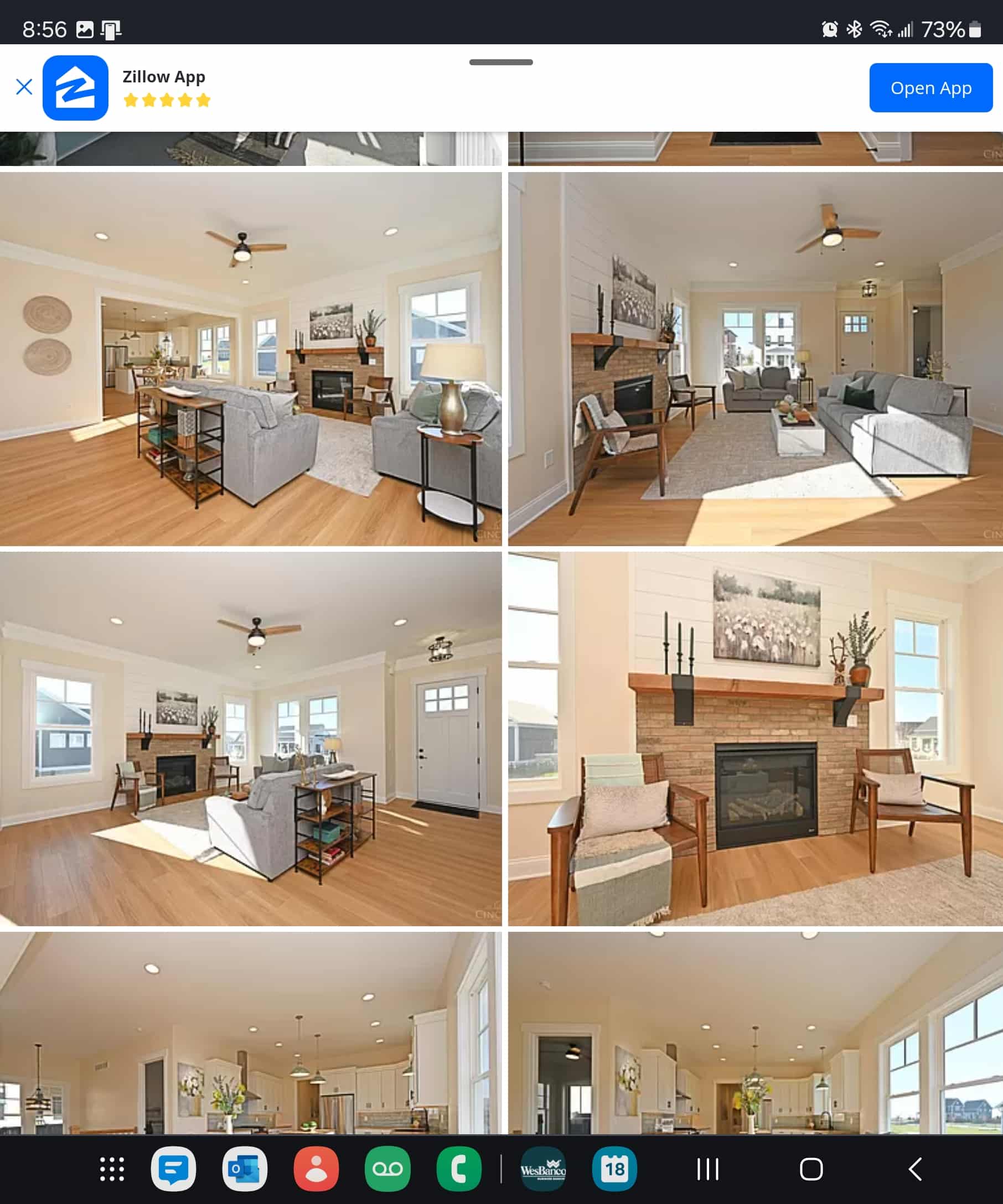
Task: Launch the Outlook app from the taskbar
Action: click(245, 1169)
